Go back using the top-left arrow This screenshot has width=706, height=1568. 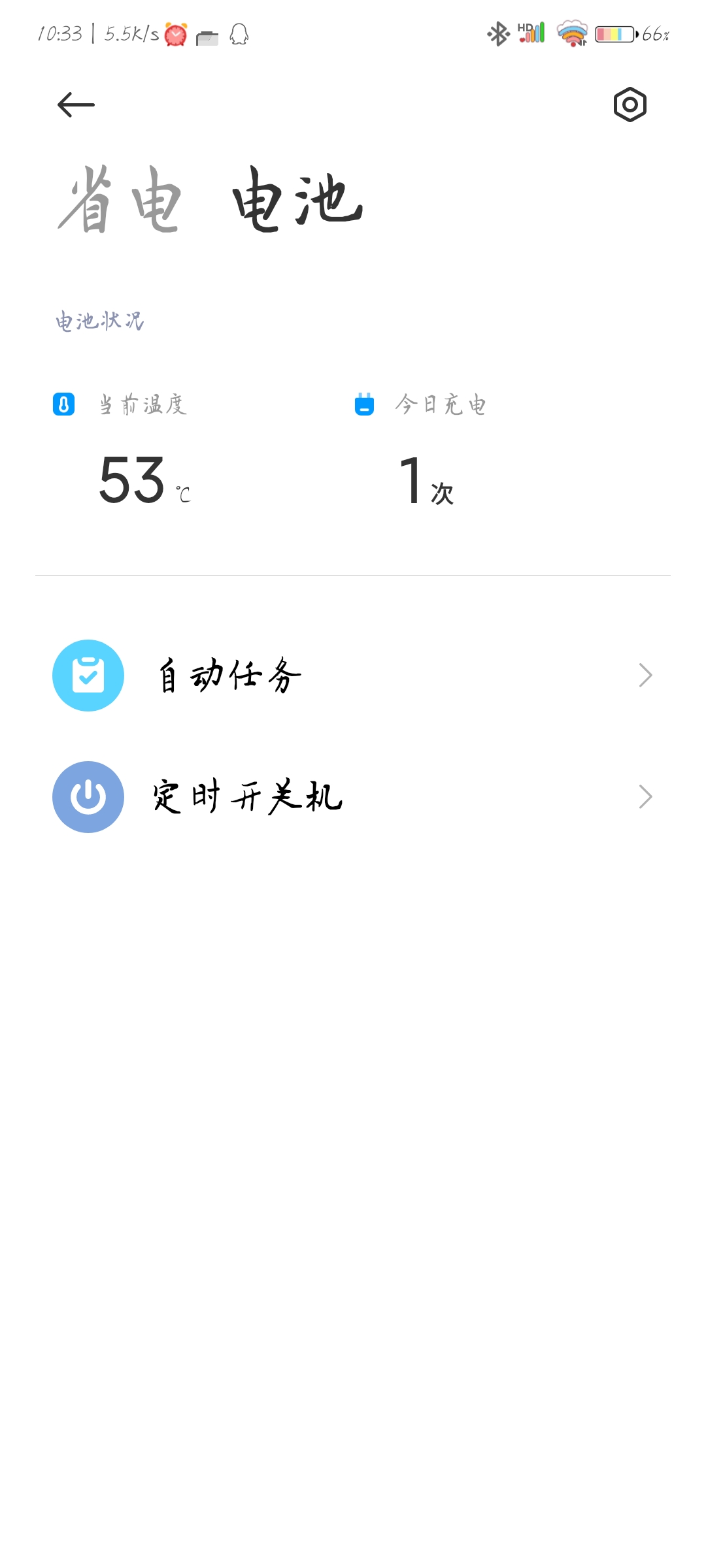click(x=76, y=105)
